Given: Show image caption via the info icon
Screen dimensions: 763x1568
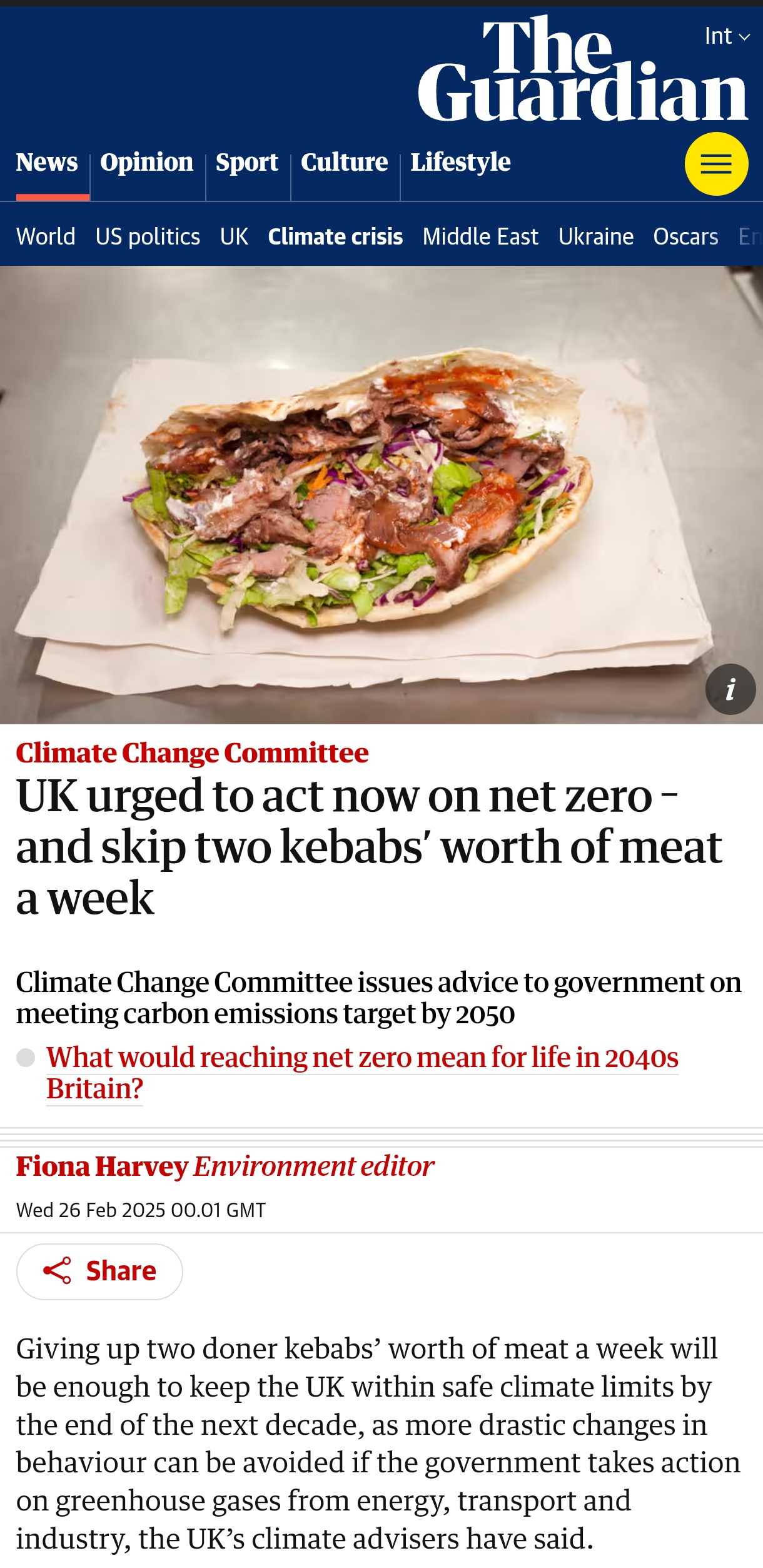Looking at the screenshot, I should (730, 689).
